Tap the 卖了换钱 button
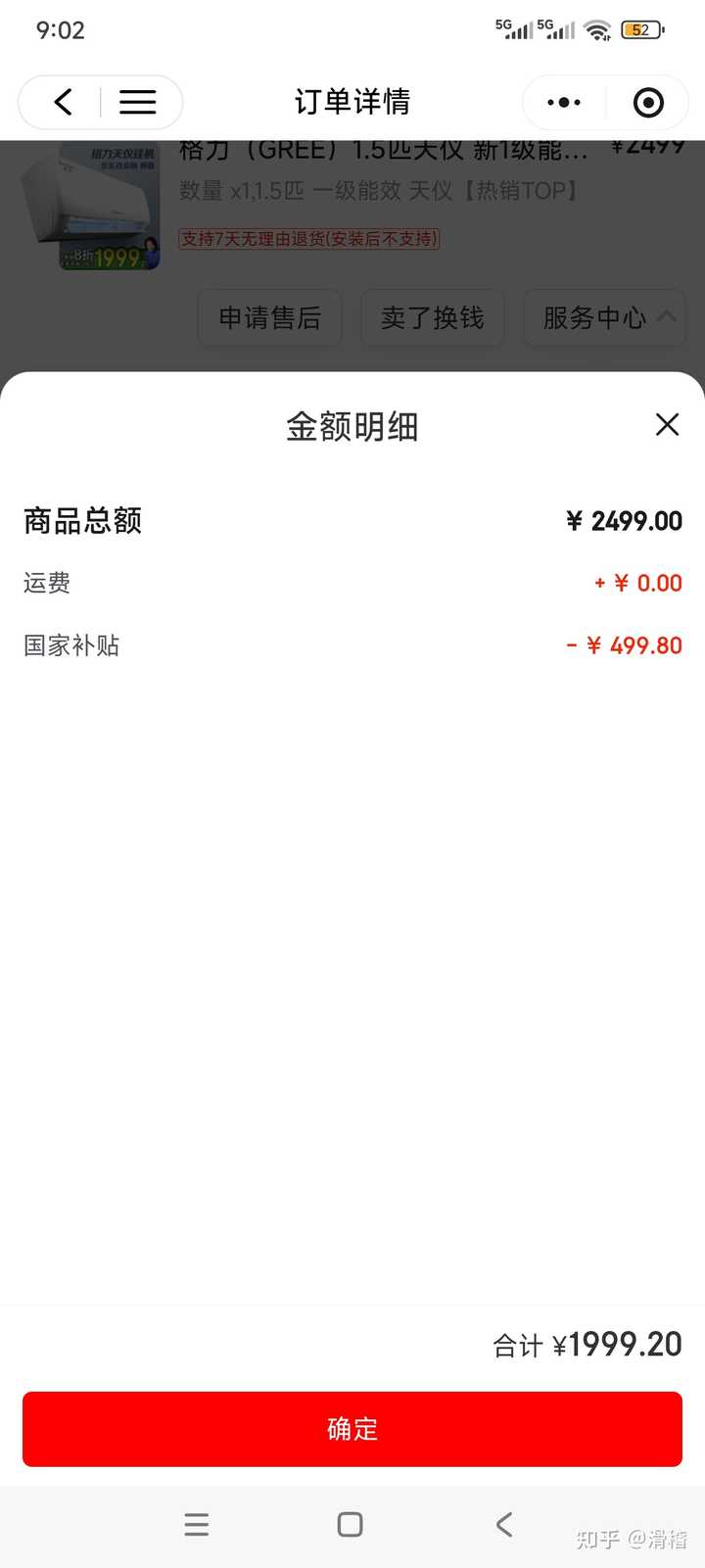This screenshot has height=1568, width=705. click(x=432, y=317)
